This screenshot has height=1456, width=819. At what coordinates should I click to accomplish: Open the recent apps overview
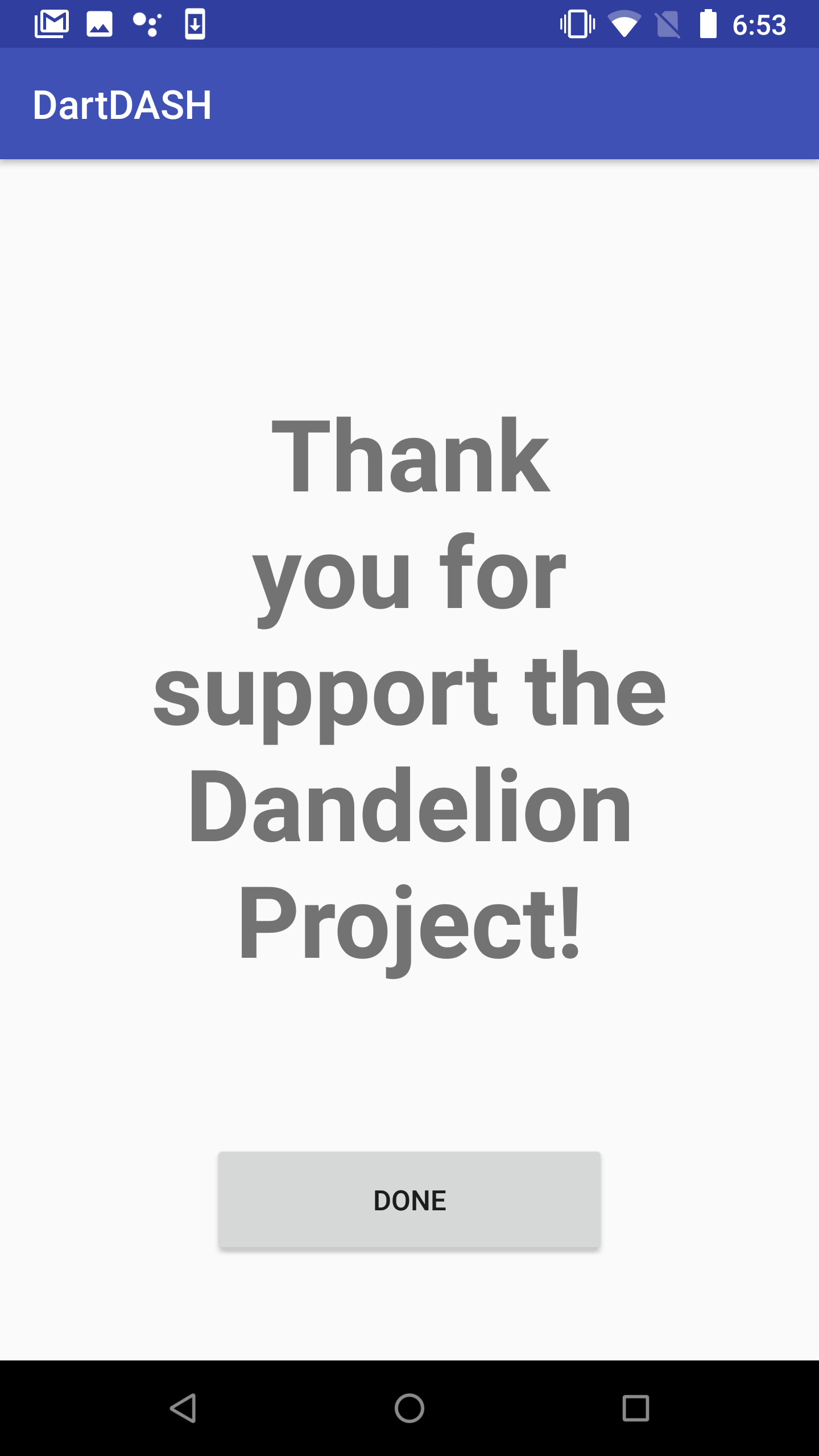[636, 1408]
